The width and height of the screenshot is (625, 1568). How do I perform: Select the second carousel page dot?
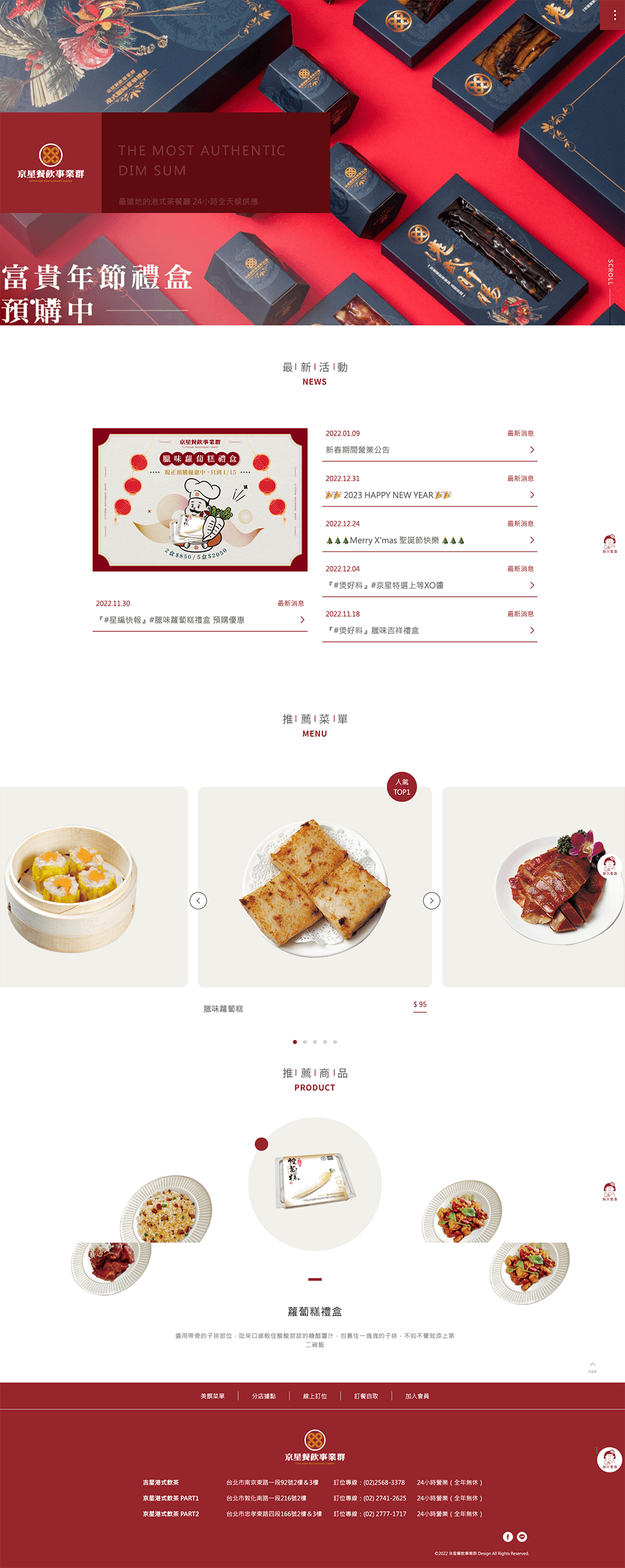point(305,1042)
